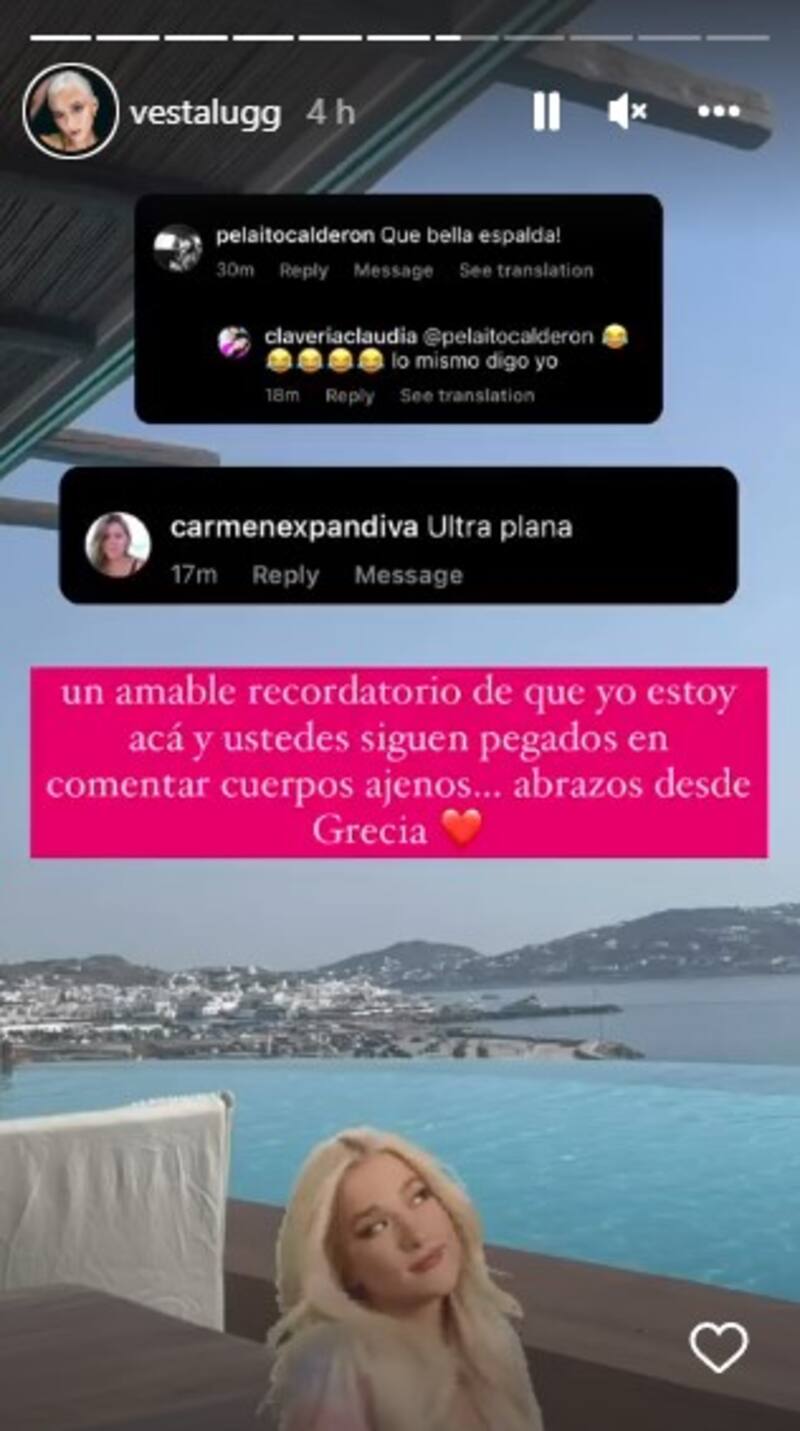Like this story with the heart
800x1431 pixels.
tap(718, 1346)
